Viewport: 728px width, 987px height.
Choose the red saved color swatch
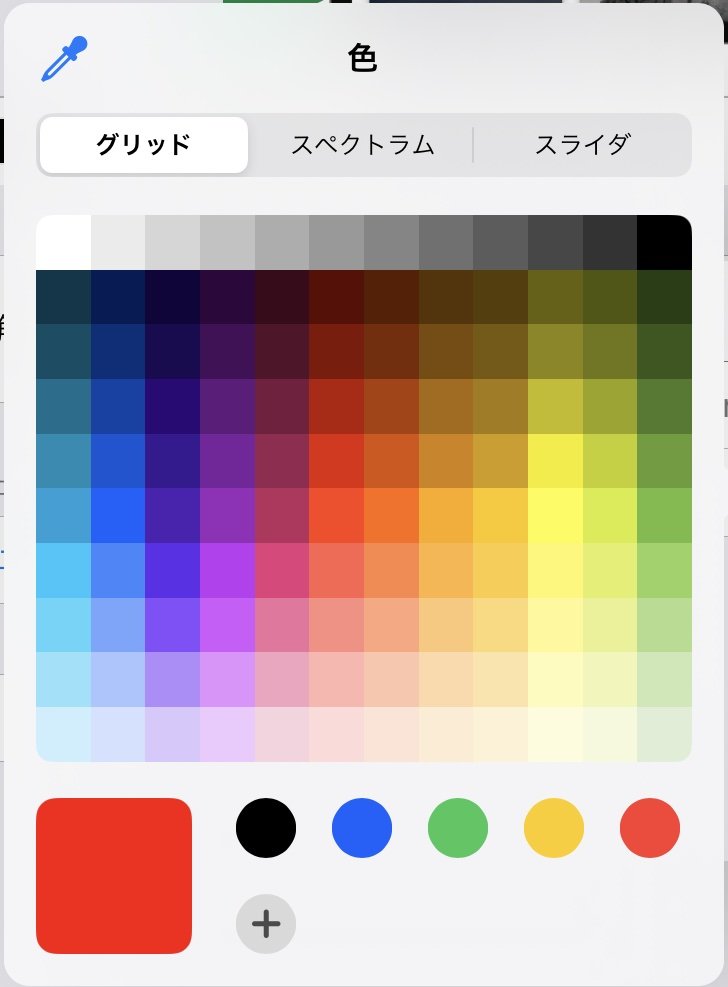(x=650, y=828)
